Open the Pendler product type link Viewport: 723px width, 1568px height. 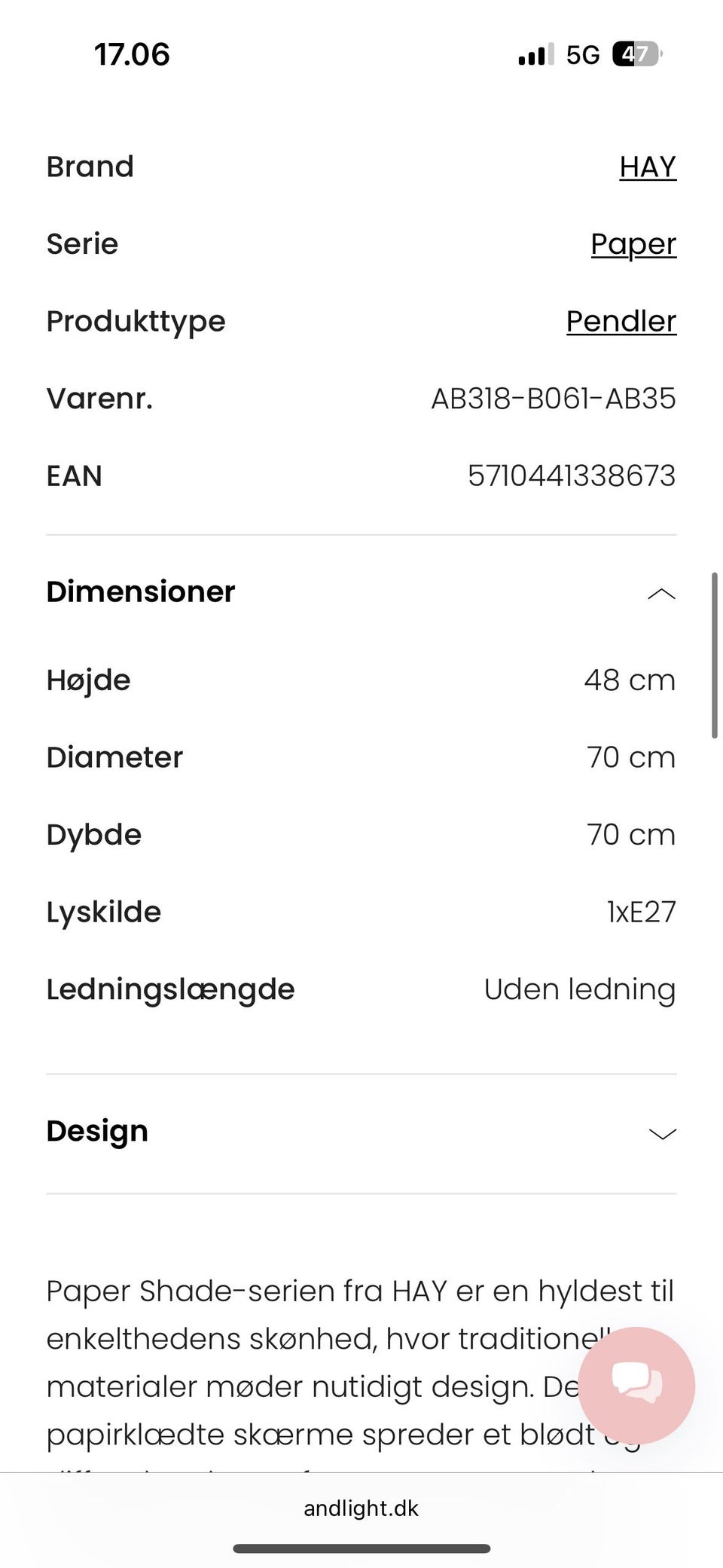pos(621,322)
